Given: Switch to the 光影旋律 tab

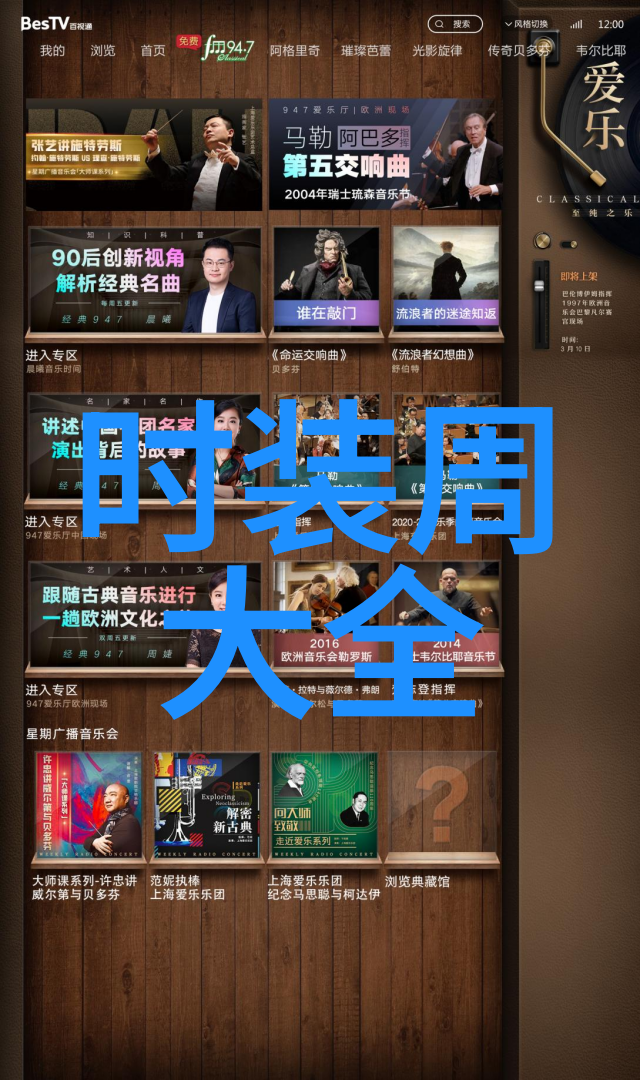Looking at the screenshot, I should click(437, 51).
